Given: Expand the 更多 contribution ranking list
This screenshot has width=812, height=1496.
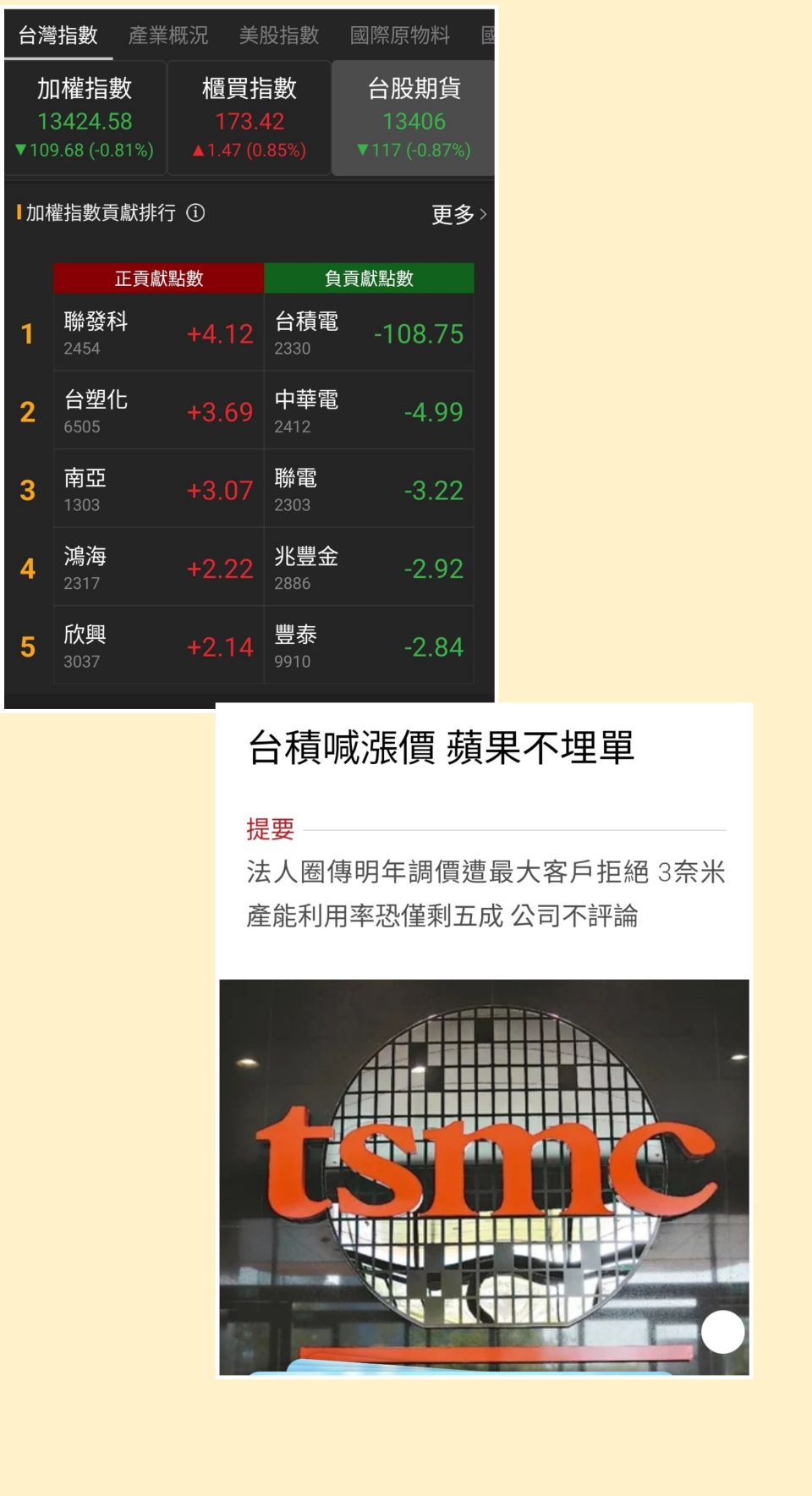Looking at the screenshot, I should pos(451,216).
